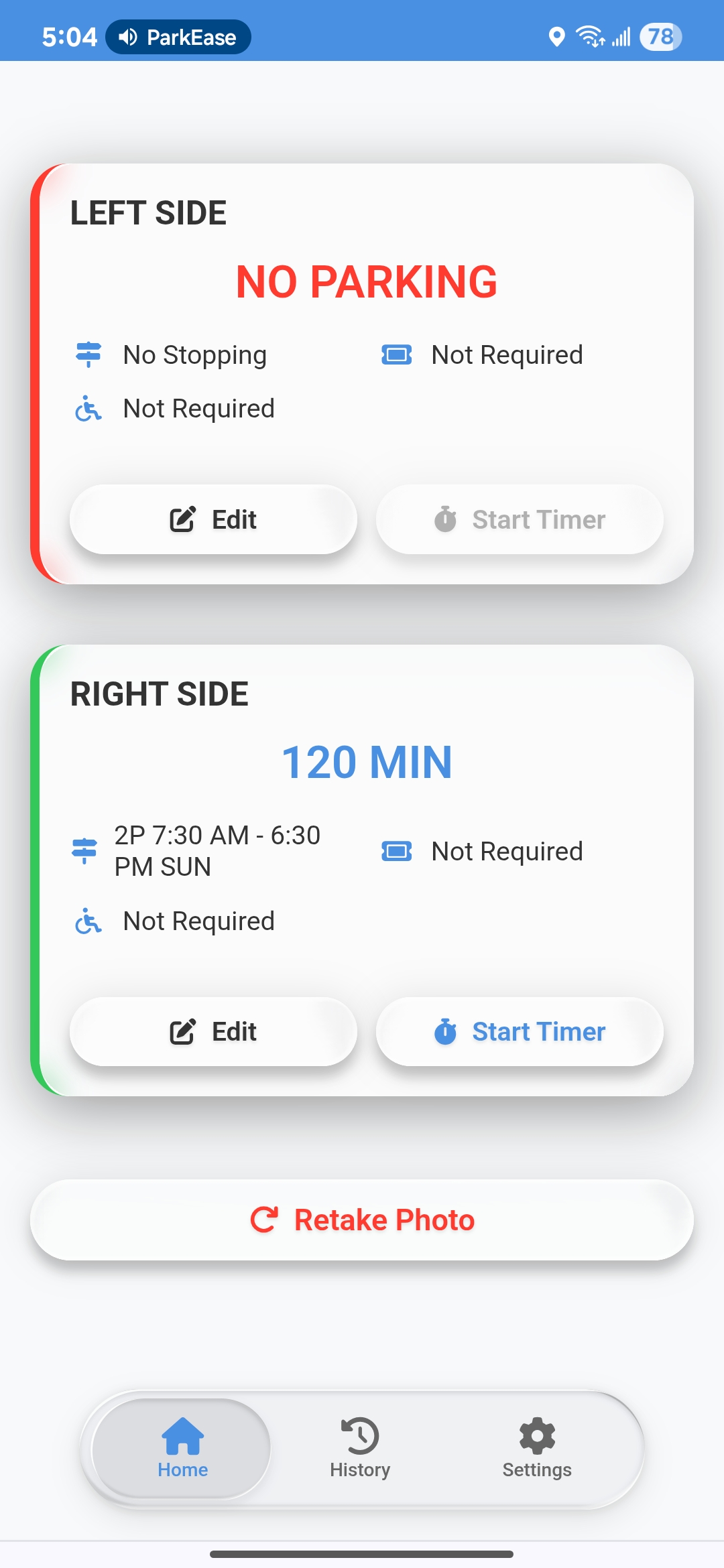
Task: Go to the Home tab
Action: 182,1449
